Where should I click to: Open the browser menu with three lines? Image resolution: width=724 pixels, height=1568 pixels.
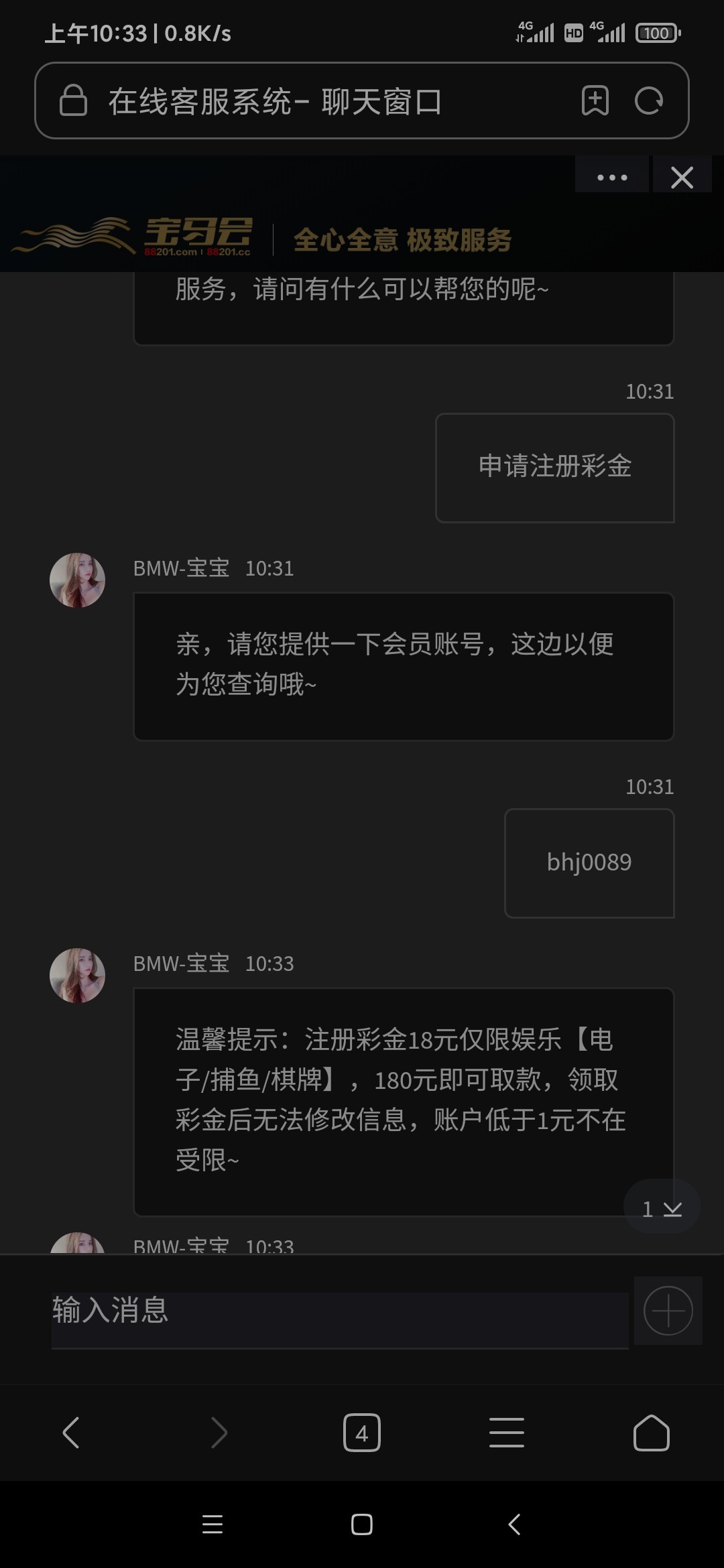click(506, 1432)
